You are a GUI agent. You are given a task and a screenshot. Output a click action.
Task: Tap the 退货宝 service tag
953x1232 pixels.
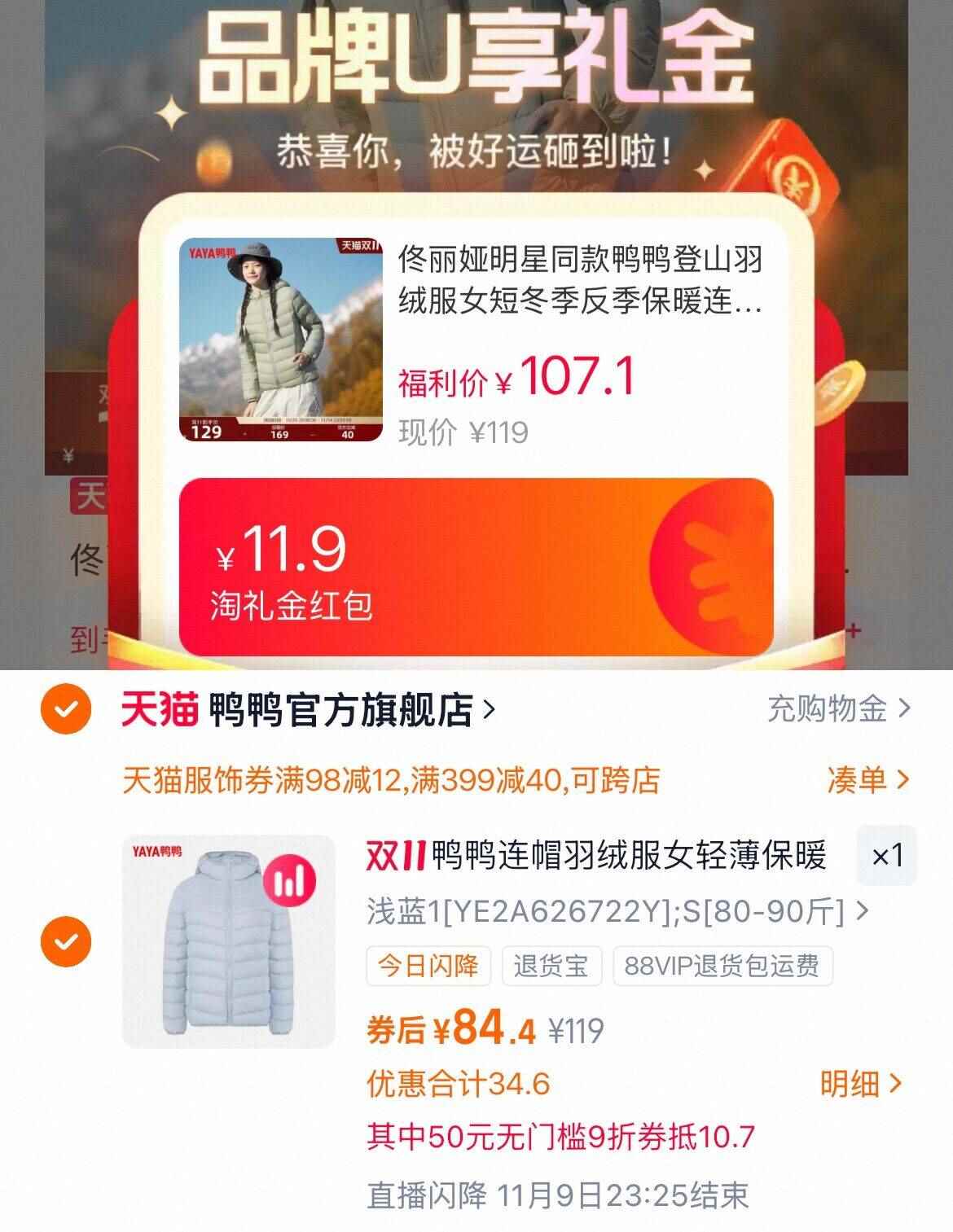tap(551, 966)
